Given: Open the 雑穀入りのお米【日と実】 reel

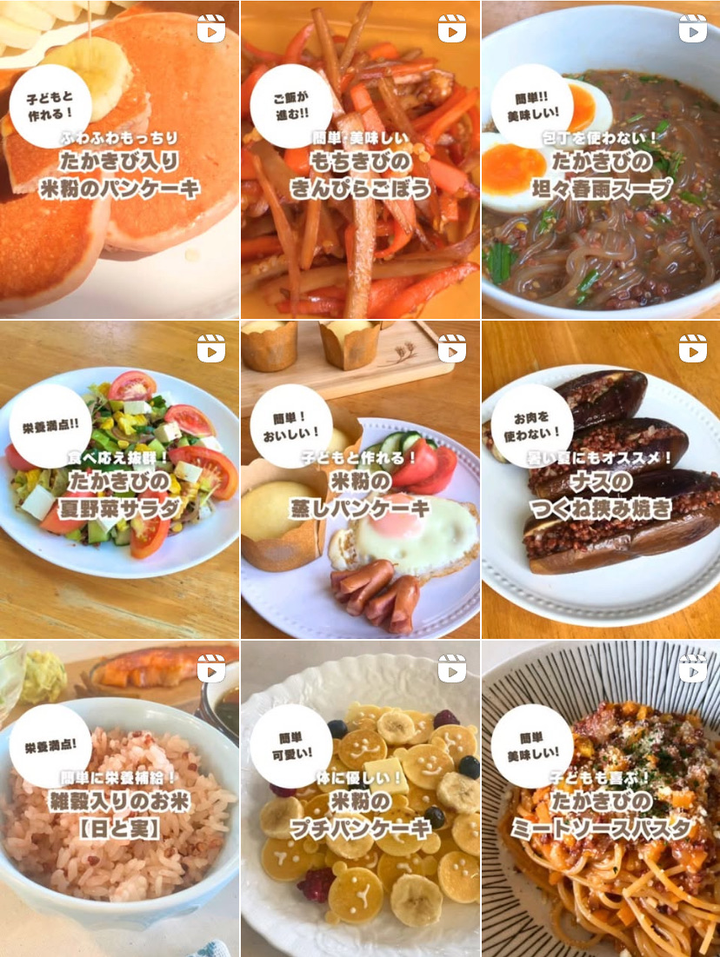Looking at the screenshot, I should tap(119, 800).
